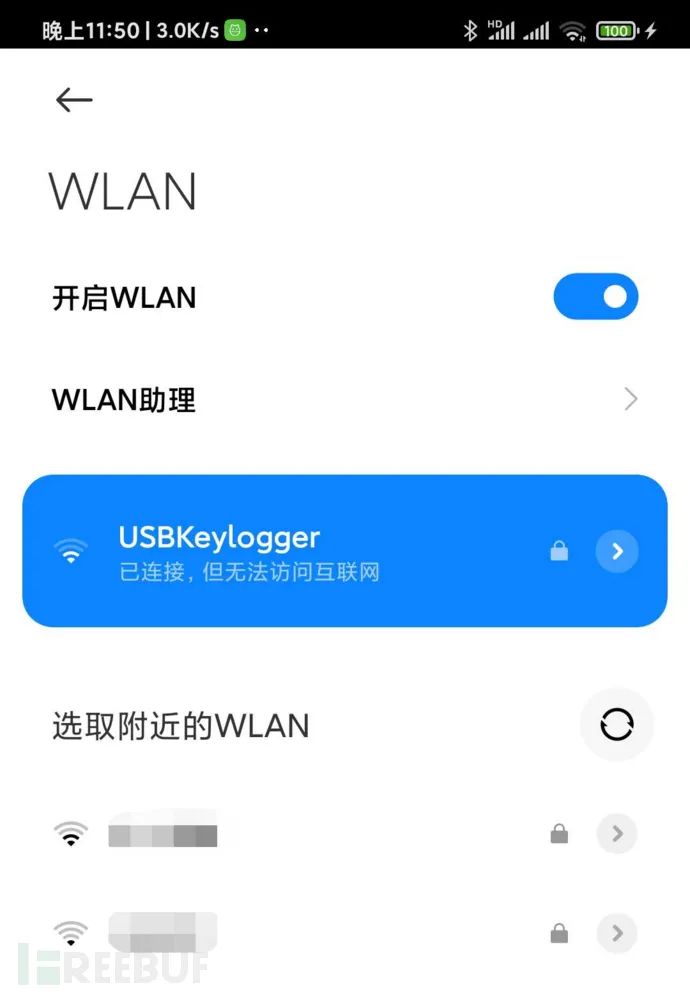Select the connected USBKeylogger network
This screenshot has width=690, height=992.
click(x=300, y=551)
